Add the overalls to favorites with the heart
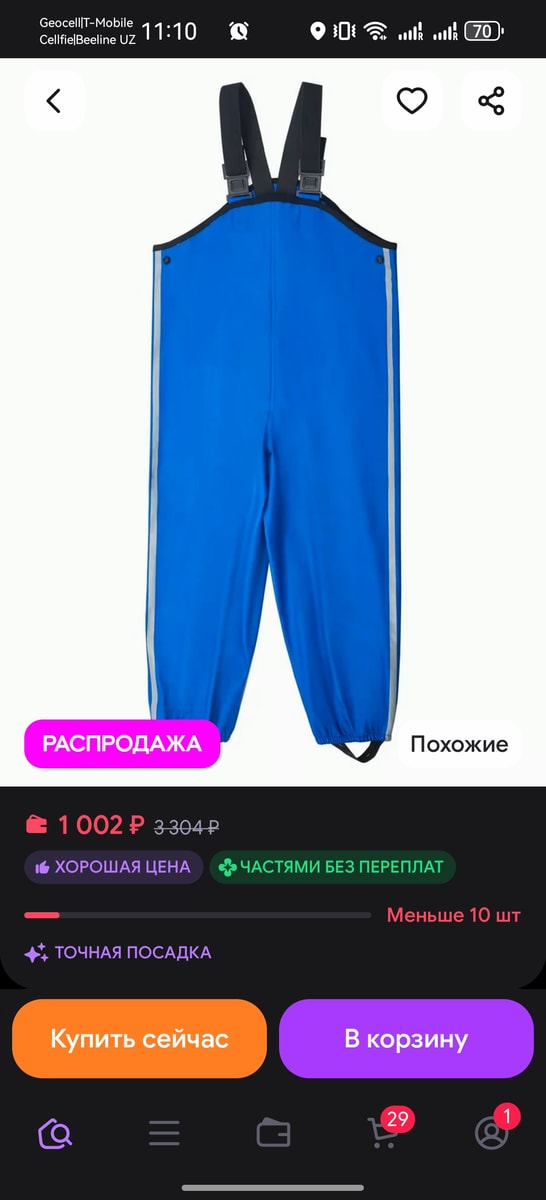The width and height of the screenshot is (546, 1200). click(412, 101)
